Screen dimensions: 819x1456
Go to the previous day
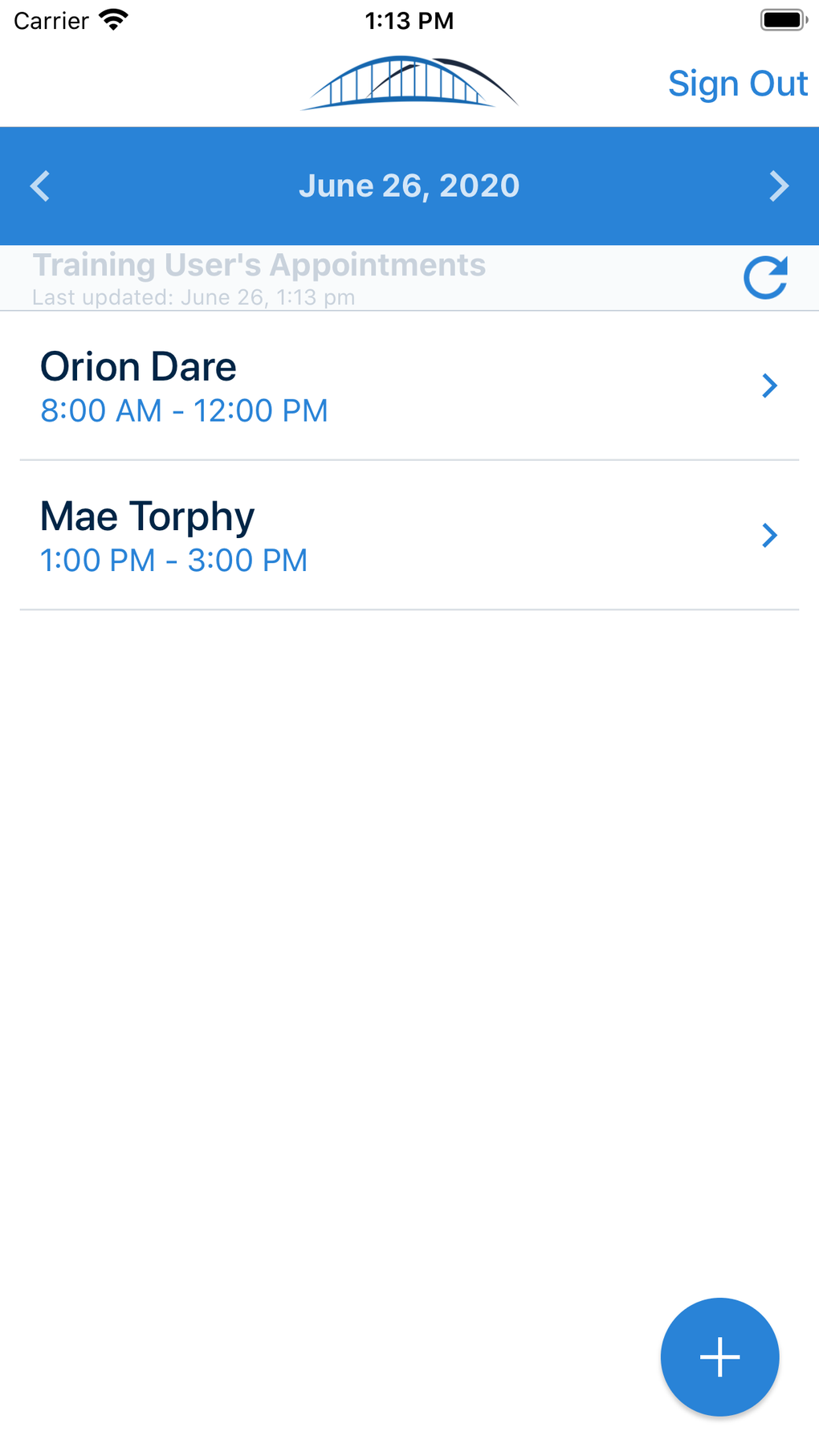[x=40, y=186]
